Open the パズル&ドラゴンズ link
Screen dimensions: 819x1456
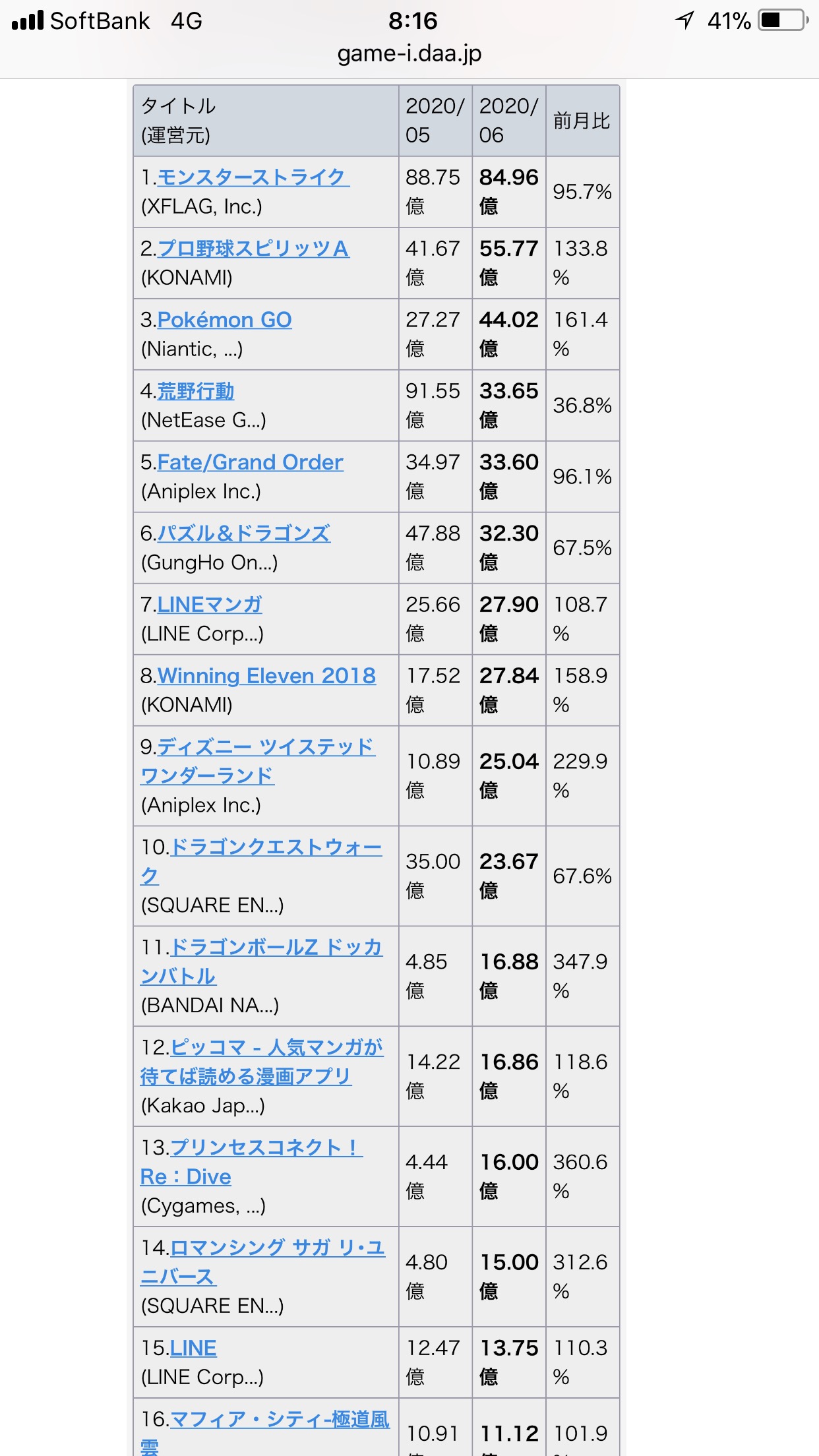(244, 533)
